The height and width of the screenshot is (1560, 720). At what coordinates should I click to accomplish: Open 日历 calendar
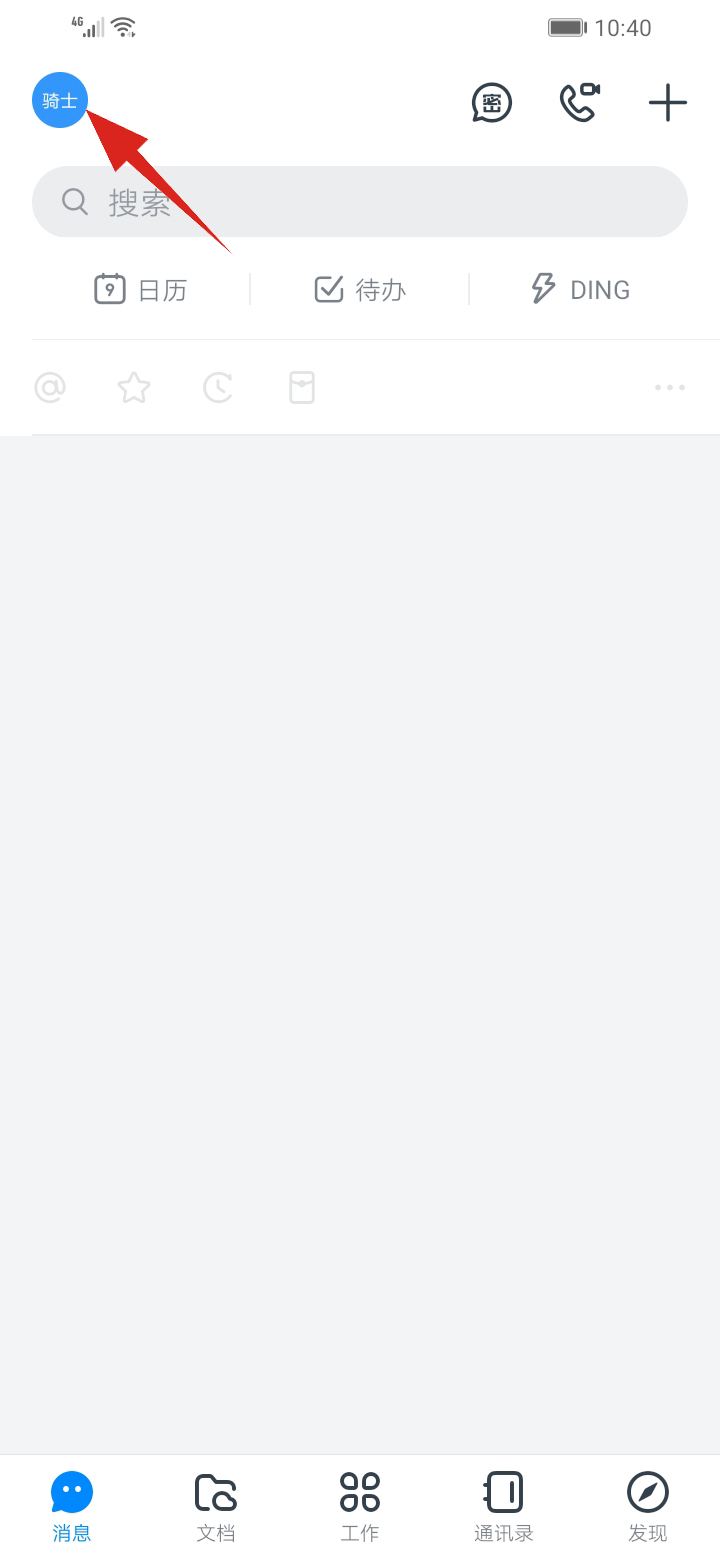(141, 290)
